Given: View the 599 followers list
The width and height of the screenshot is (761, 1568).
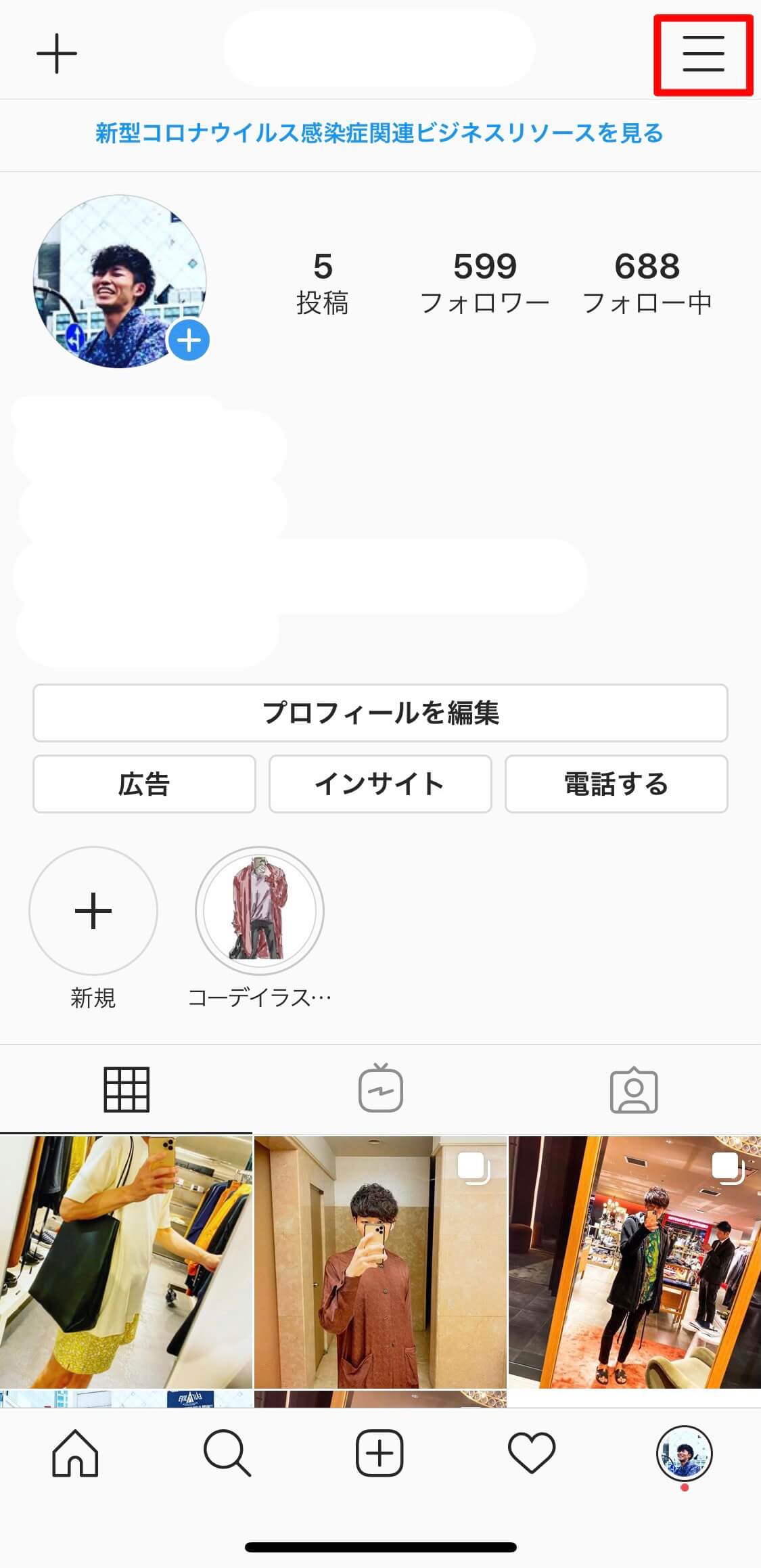Looking at the screenshot, I should click(x=484, y=283).
